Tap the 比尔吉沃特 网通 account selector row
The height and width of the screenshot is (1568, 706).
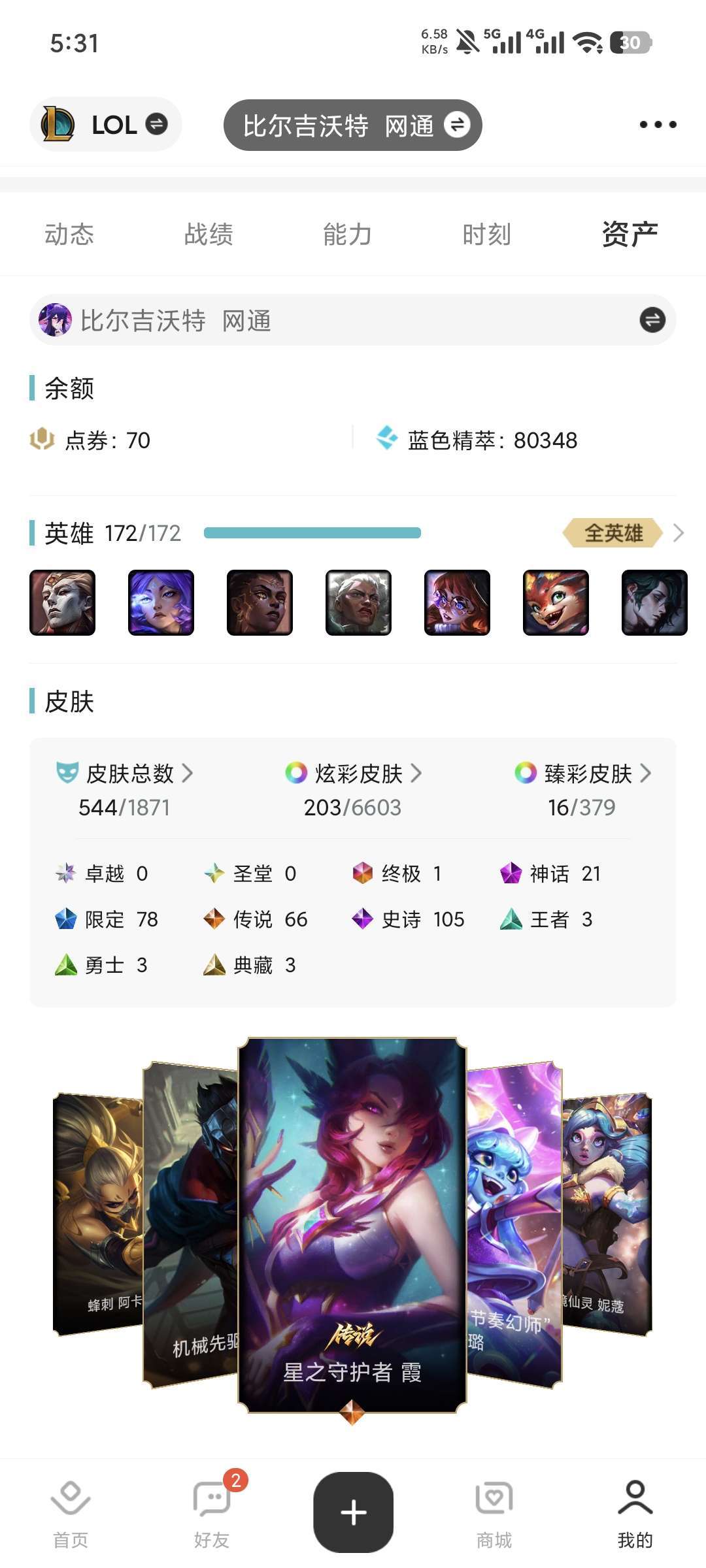click(x=353, y=320)
